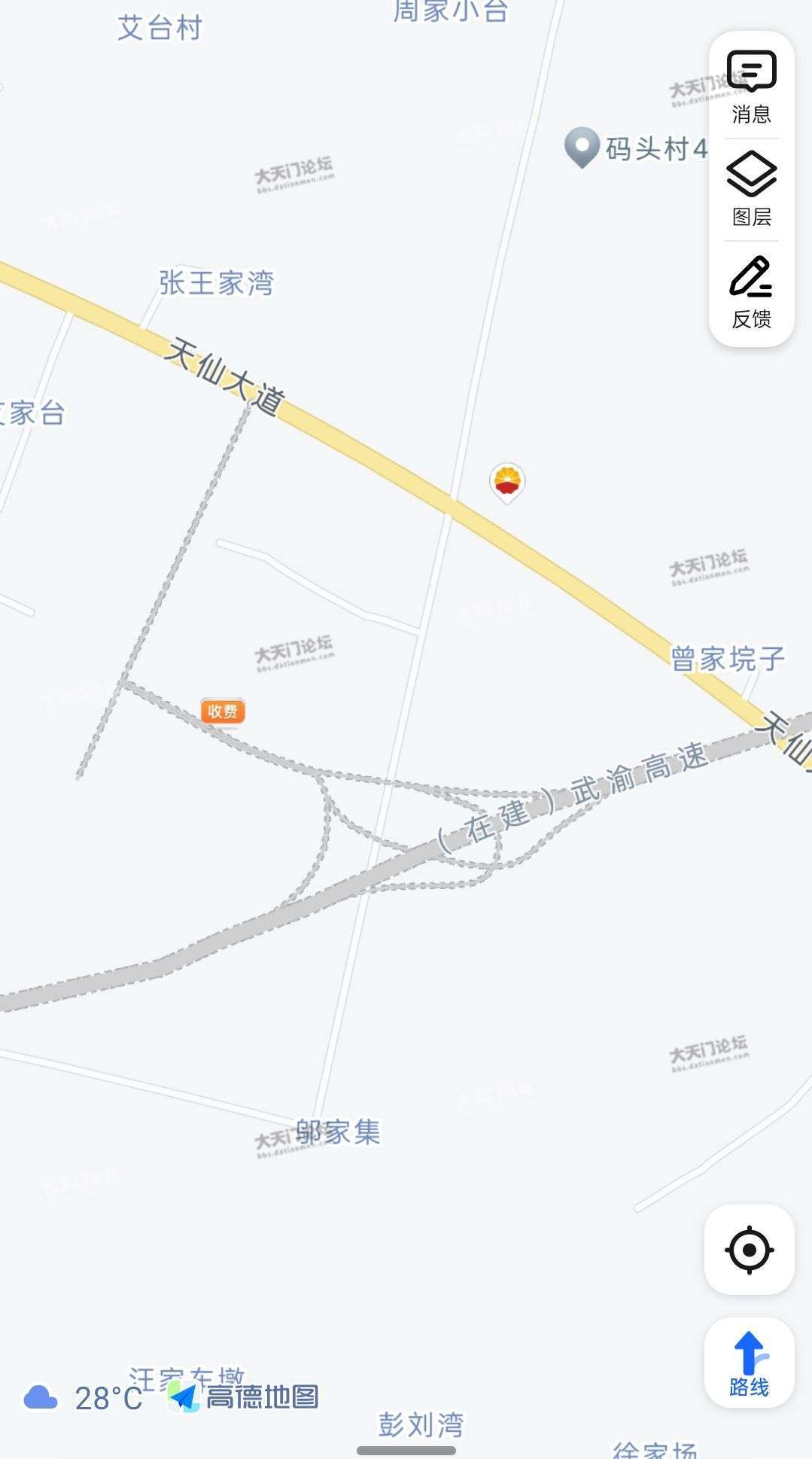
Task: Tap the gas station marker on 天仙大道
Action: tap(507, 482)
